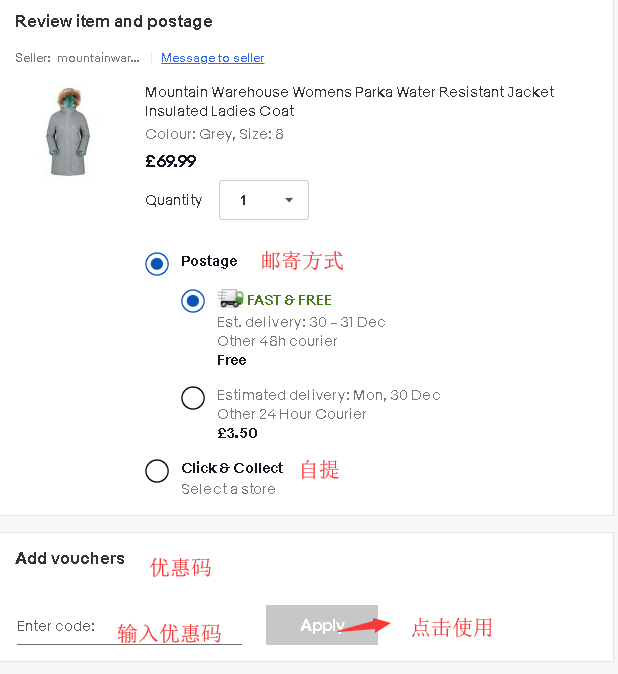
Task: Select the Postage delivery option
Action: 157,263
